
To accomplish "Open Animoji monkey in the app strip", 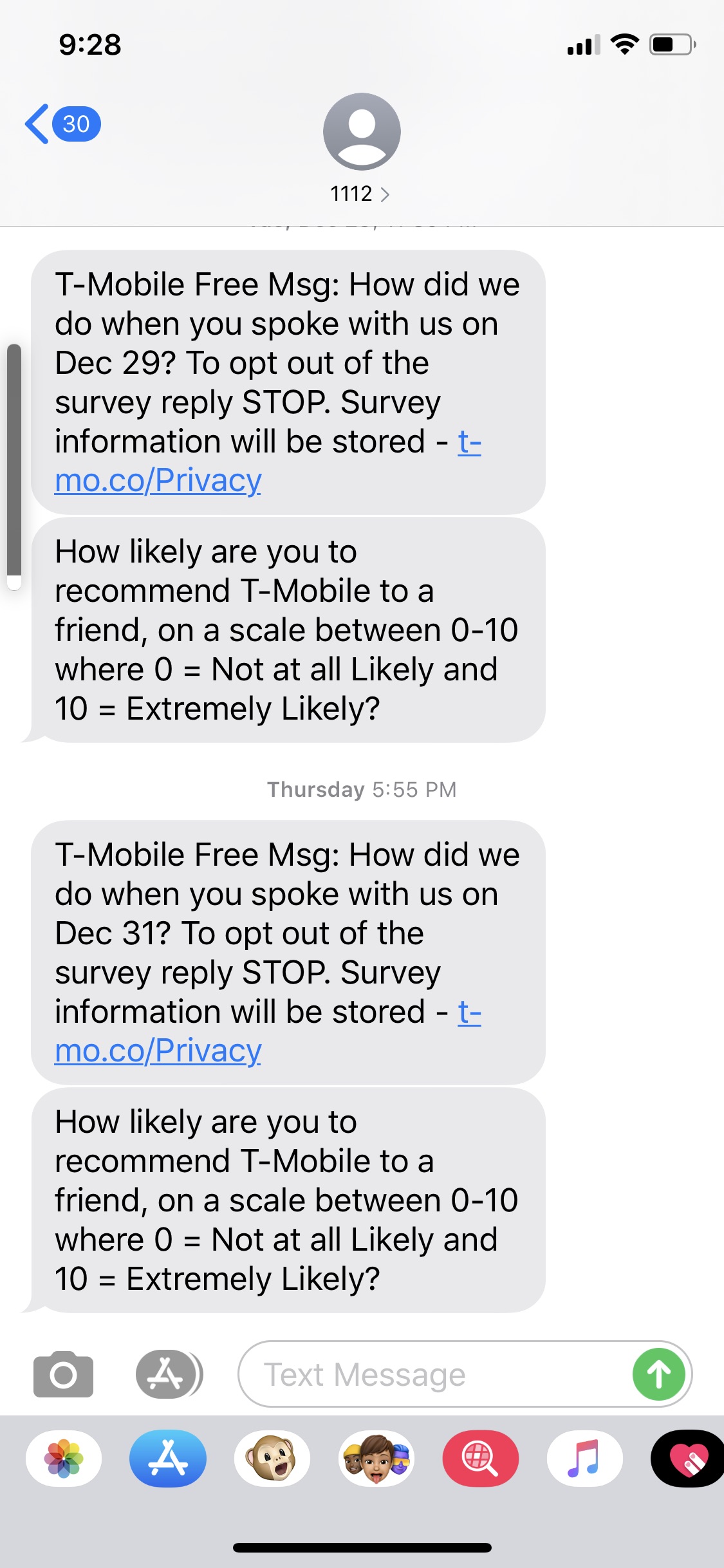I will point(272,1459).
